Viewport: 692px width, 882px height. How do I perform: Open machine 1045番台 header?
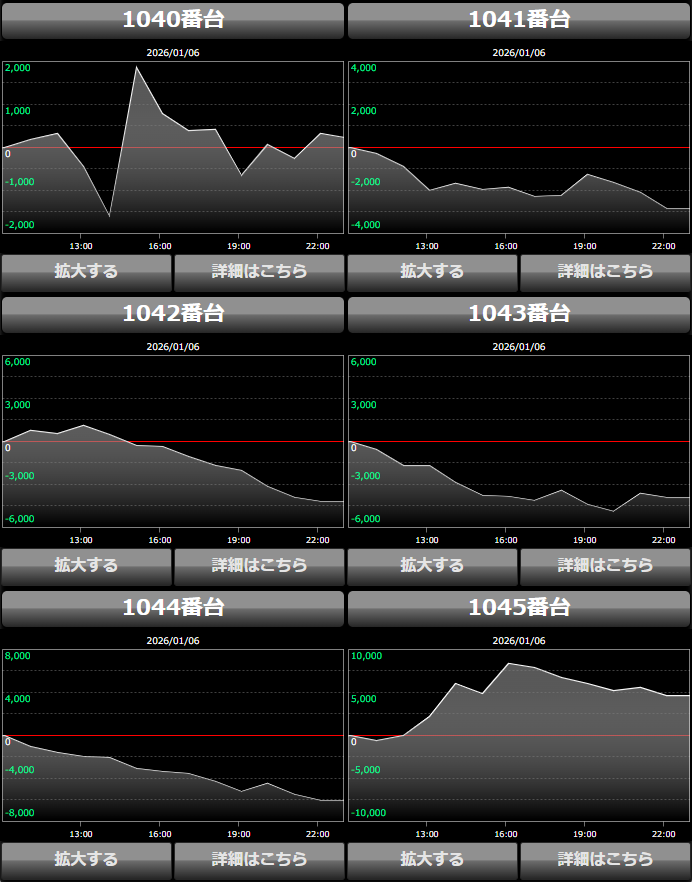pyautogui.click(x=519, y=608)
